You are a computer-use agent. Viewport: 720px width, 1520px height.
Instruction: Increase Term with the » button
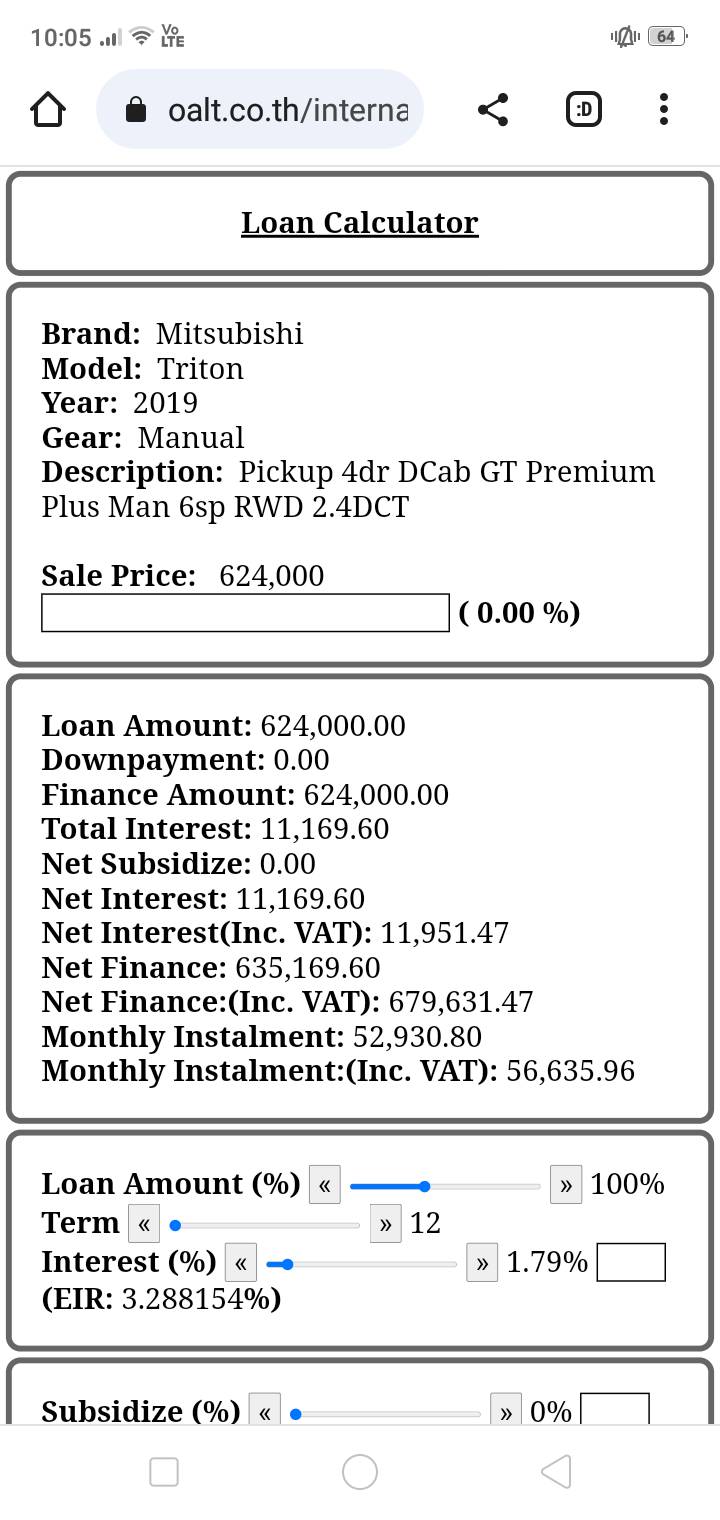click(x=385, y=1224)
